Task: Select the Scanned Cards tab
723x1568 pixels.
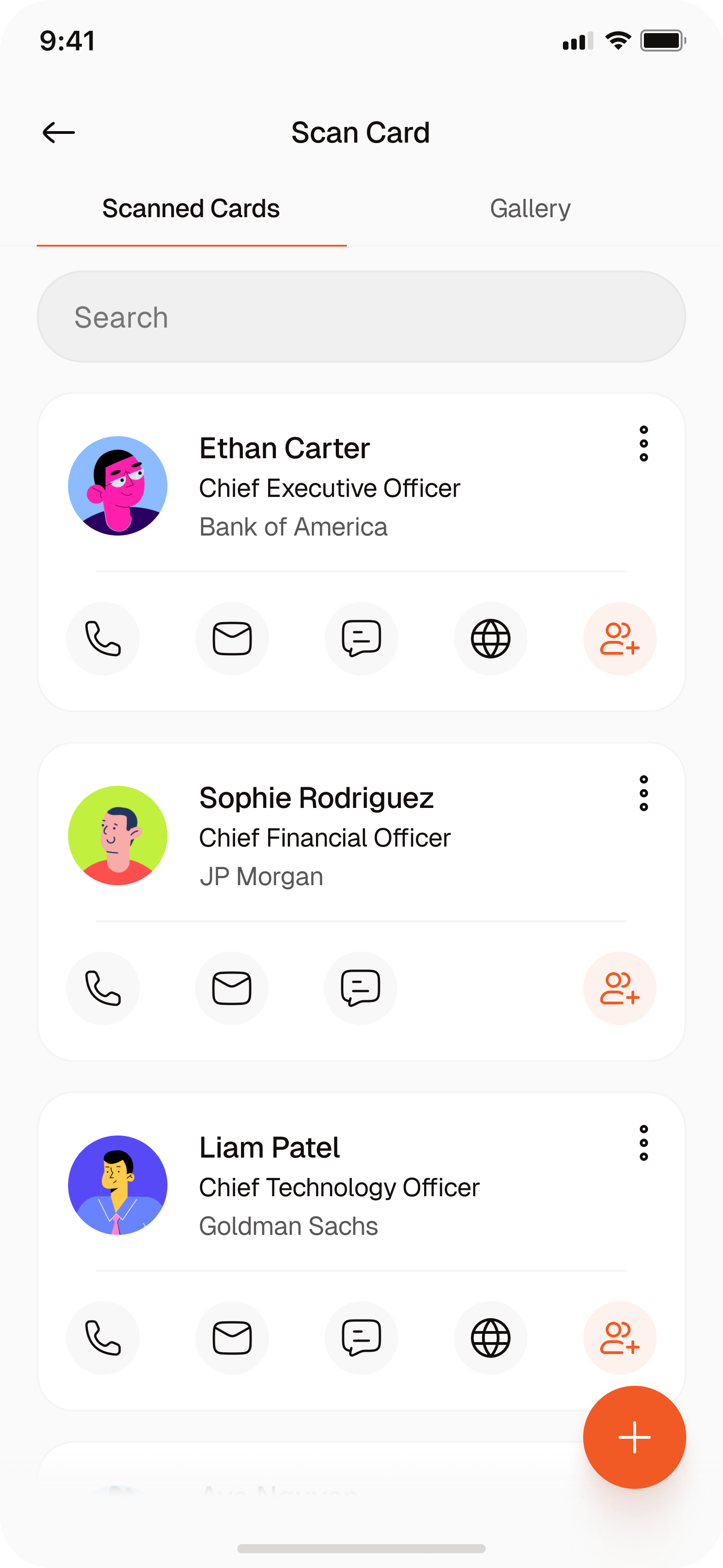Action: 191,209
